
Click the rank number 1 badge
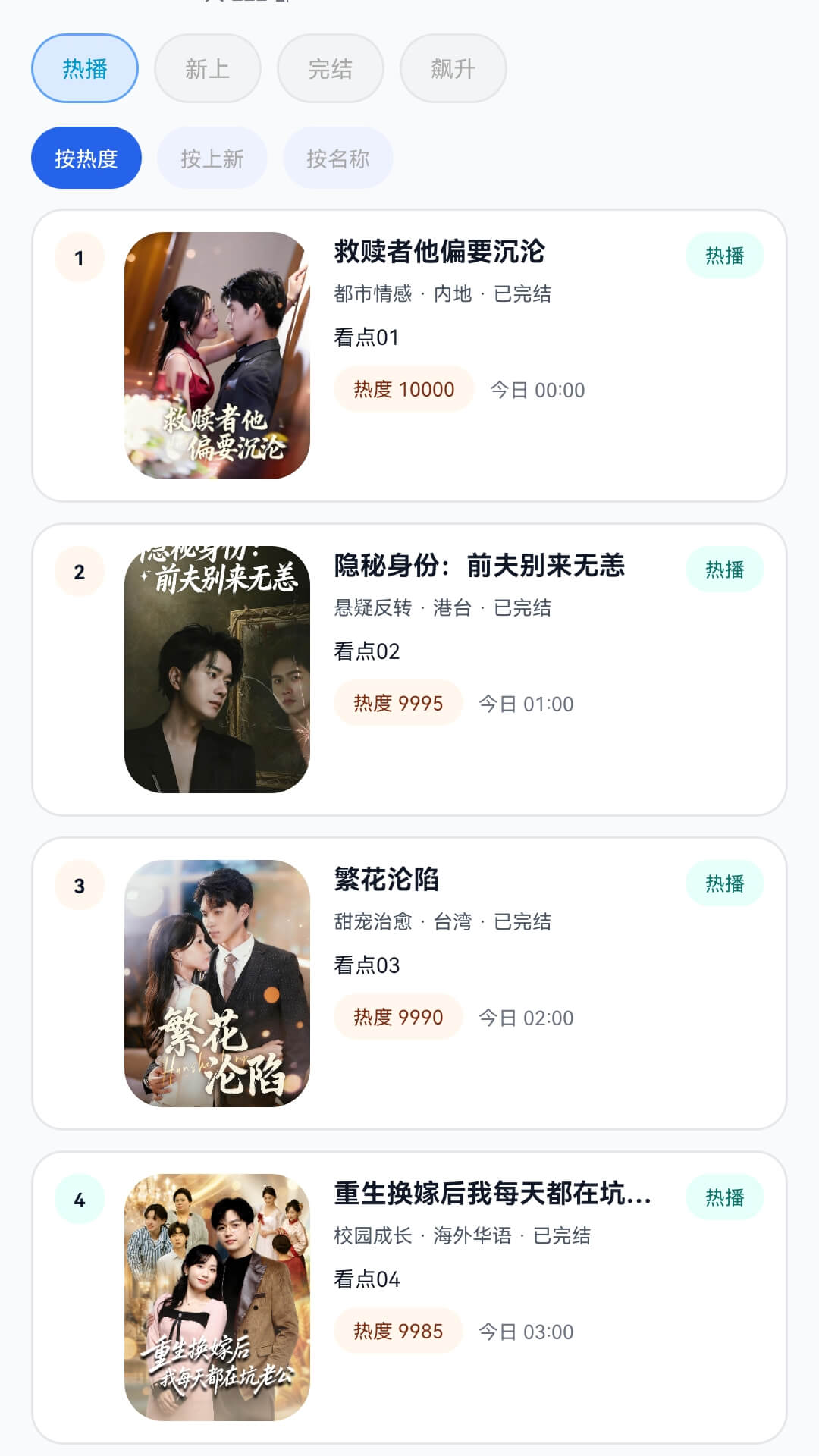[79, 256]
